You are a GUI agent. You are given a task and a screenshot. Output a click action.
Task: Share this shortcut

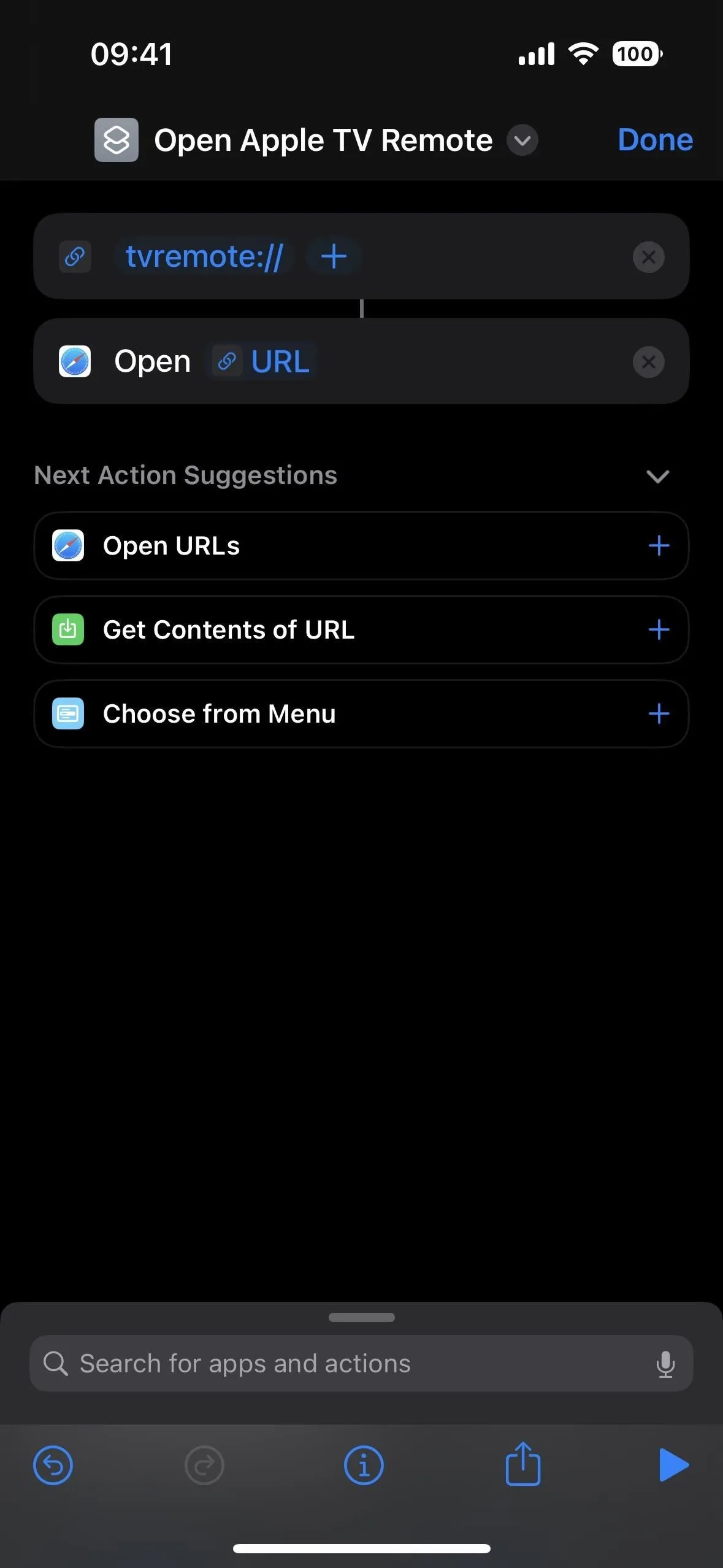coord(523,1464)
